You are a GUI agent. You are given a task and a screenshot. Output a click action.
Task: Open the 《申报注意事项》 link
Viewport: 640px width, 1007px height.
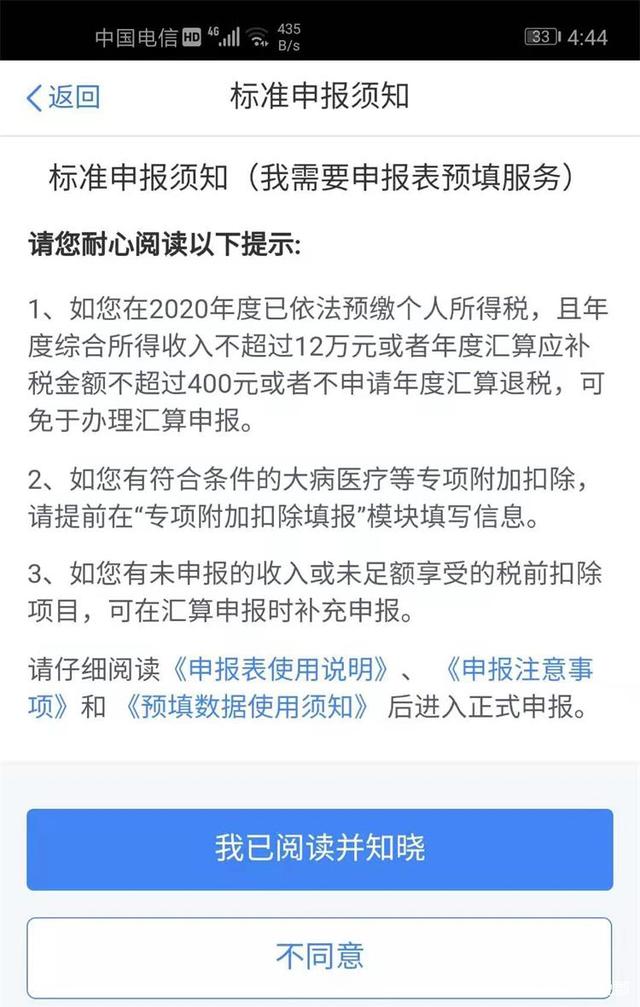click(x=518, y=669)
